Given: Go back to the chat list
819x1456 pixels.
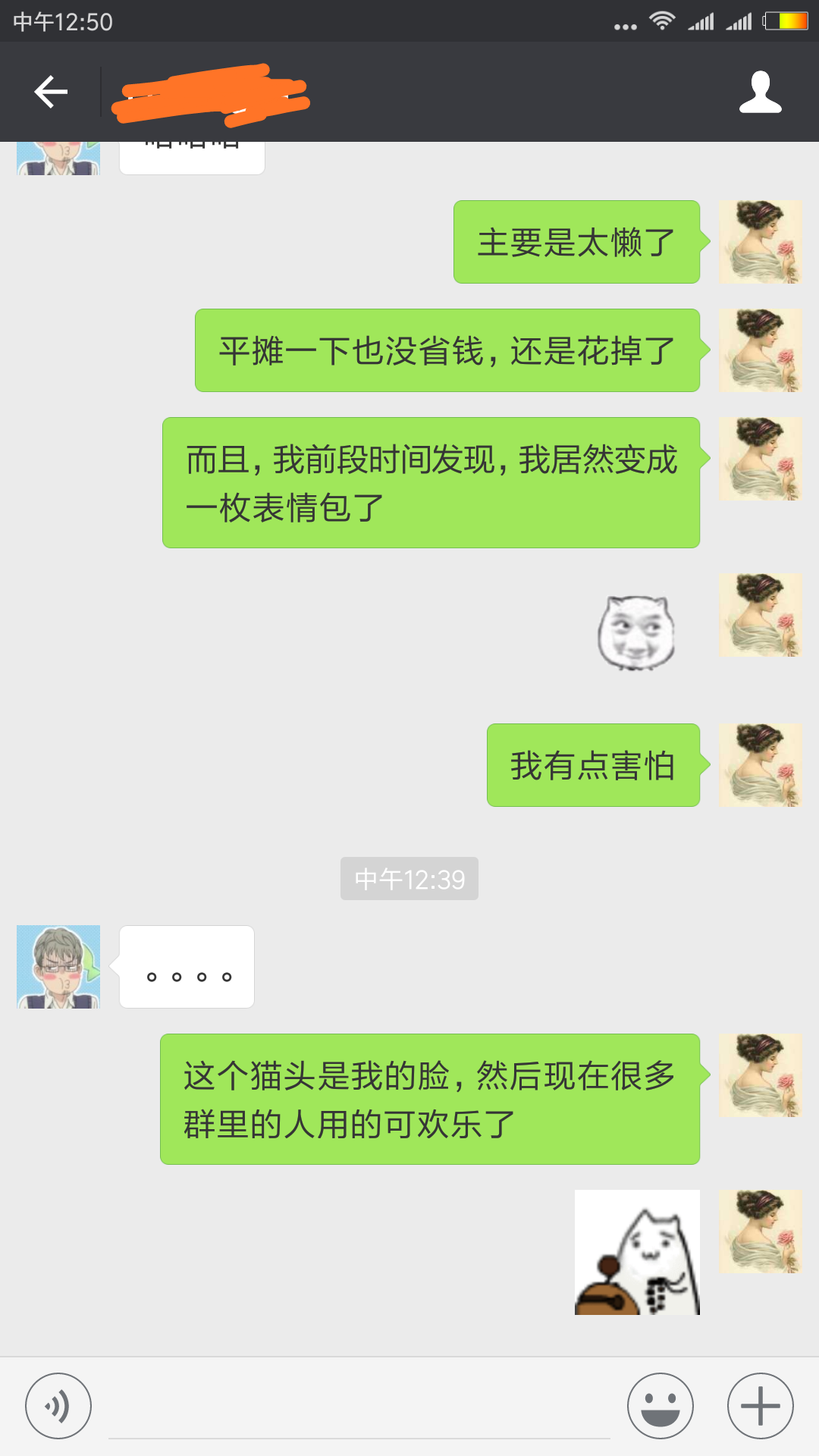Looking at the screenshot, I should (x=51, y=92).
